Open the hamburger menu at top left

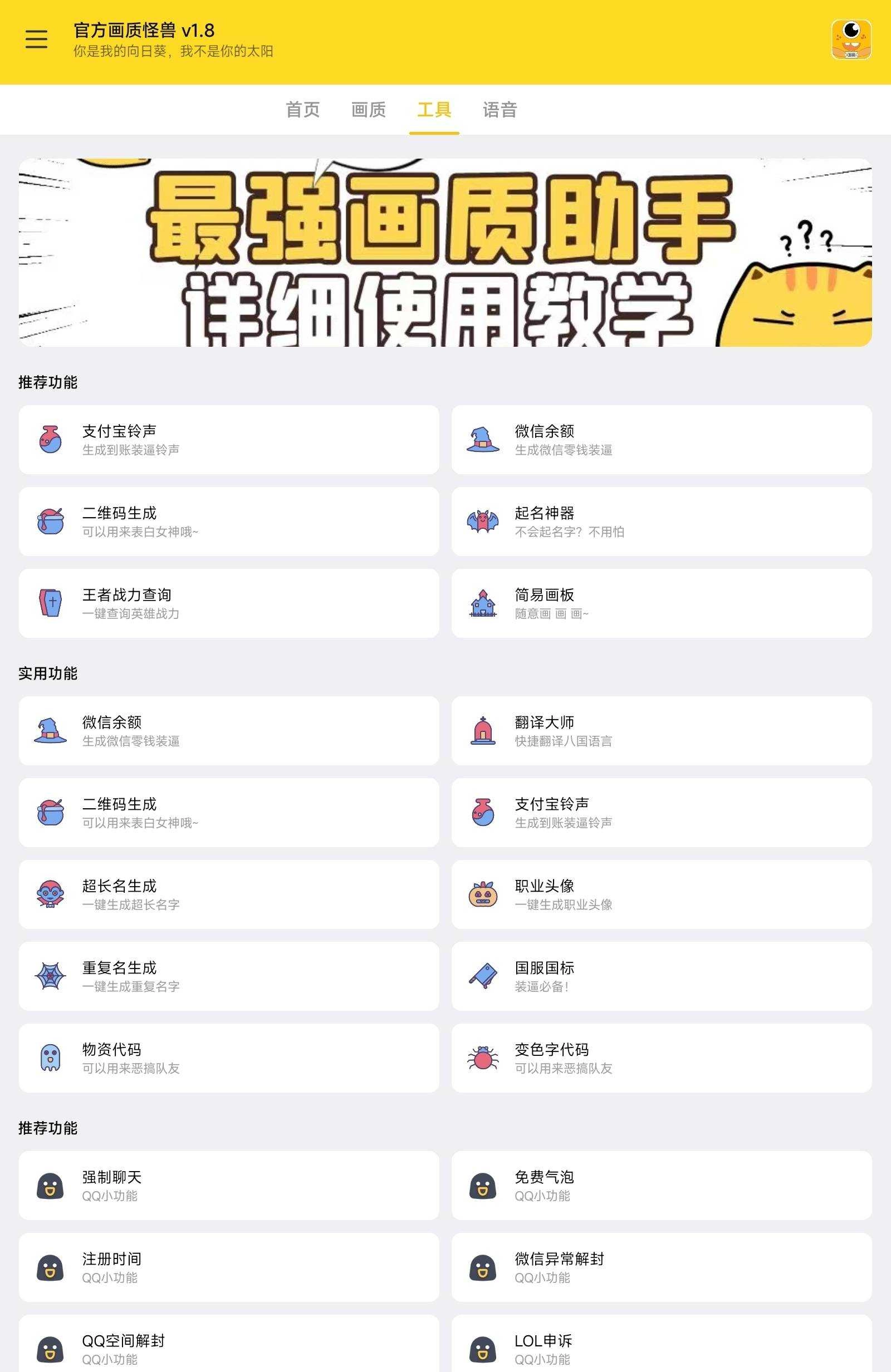click(36, 37)
